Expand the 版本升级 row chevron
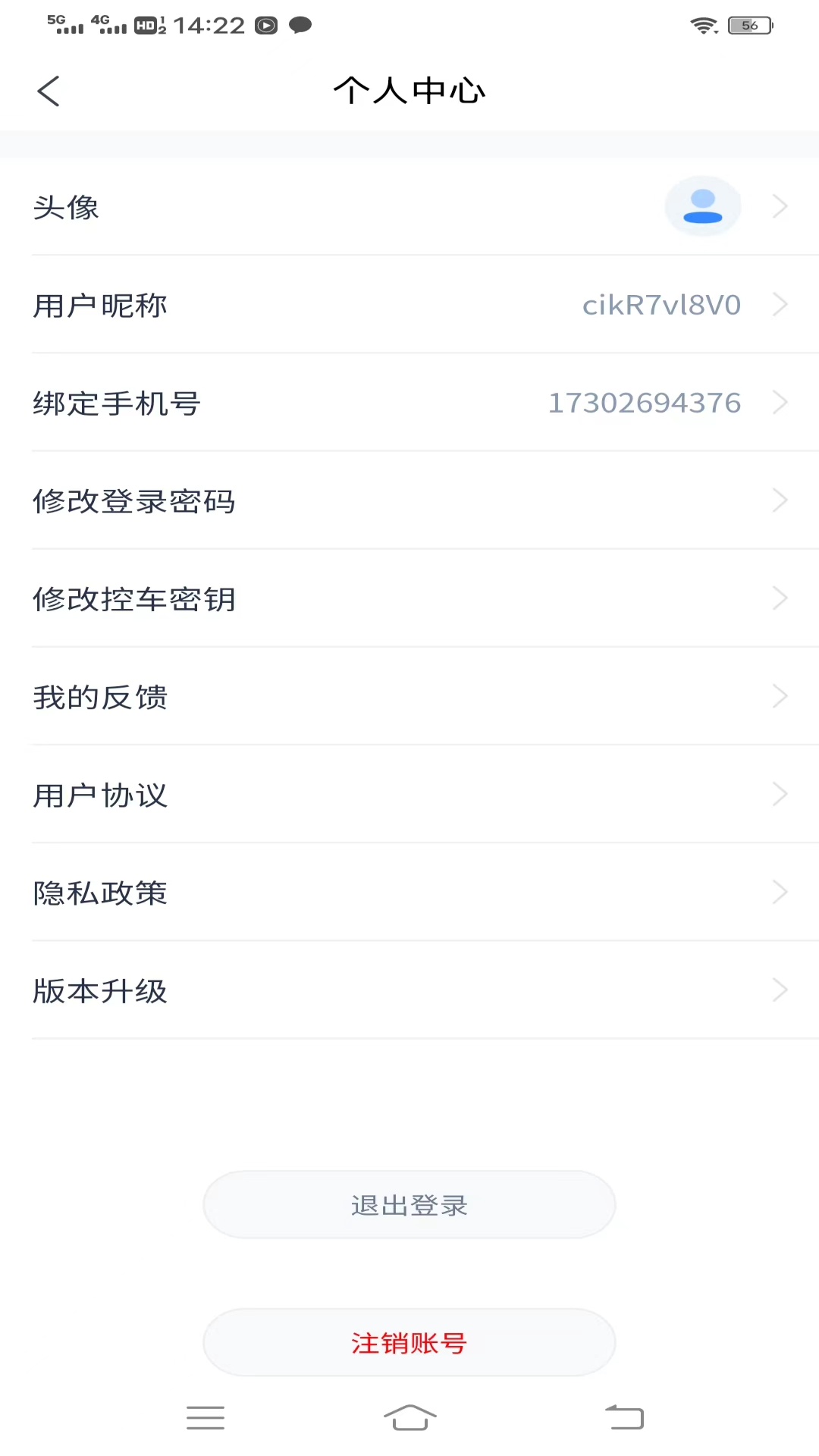This screenshot has height=1456, width=819. click(x=780, y=990)
